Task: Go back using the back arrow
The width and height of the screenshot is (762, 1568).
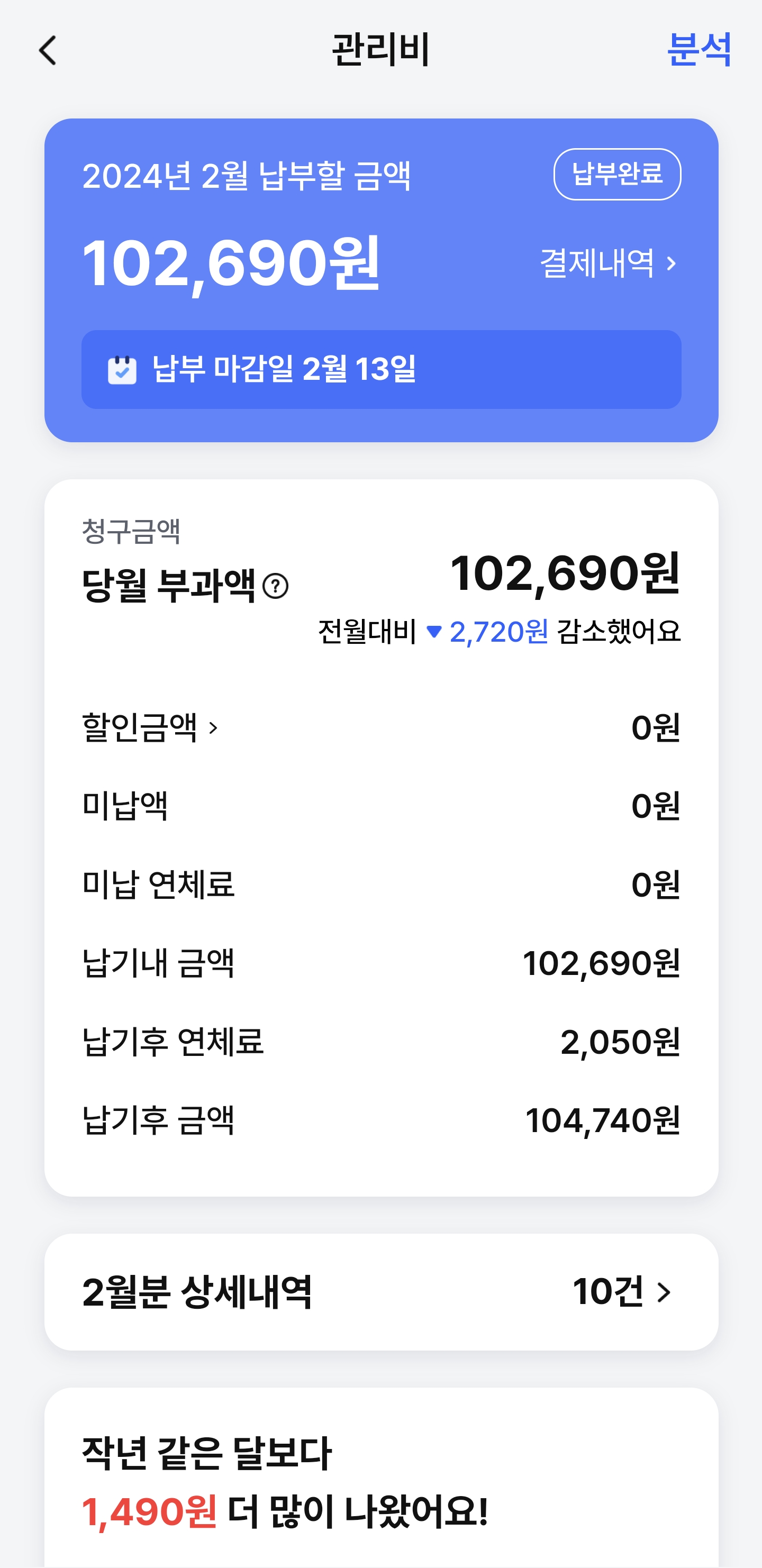Action: click(48, 50)
